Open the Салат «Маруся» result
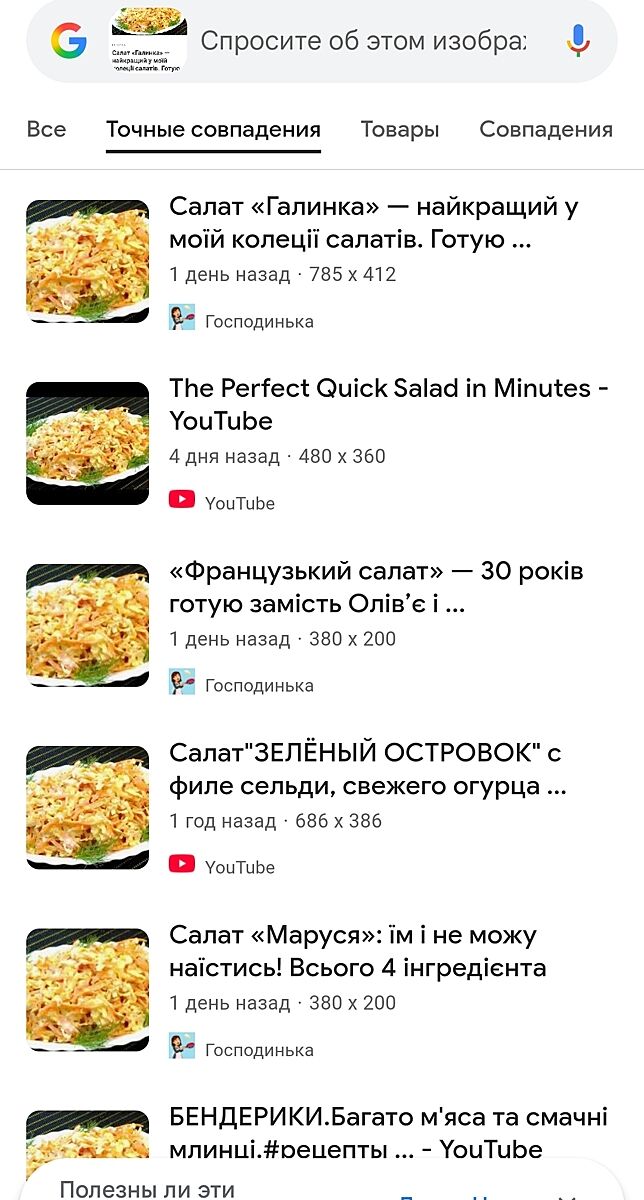The width and height of the screenshot is (644, 1200). pos(357,951)
